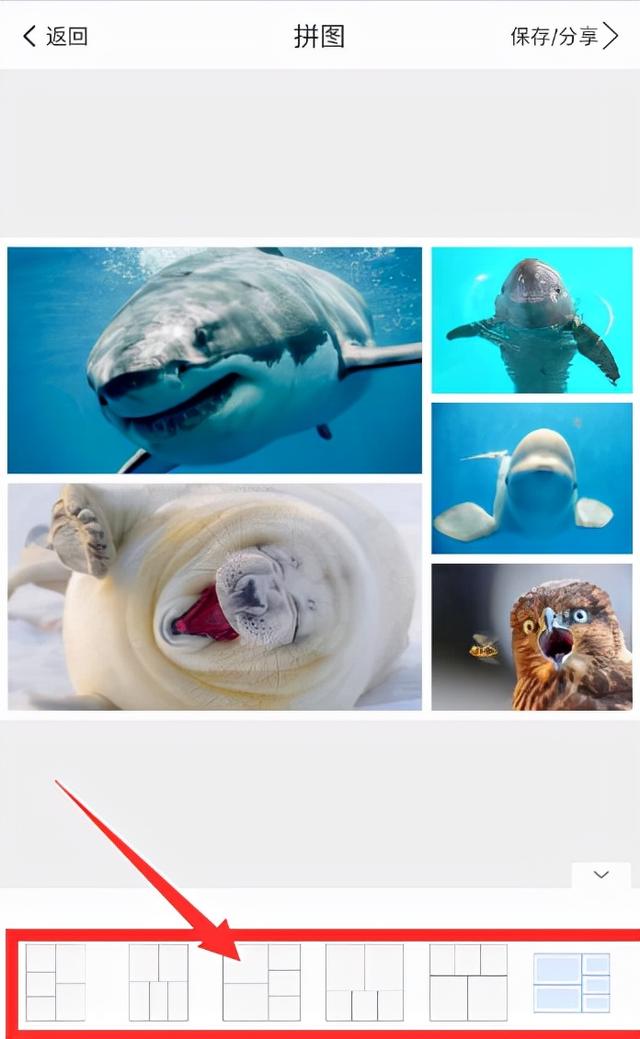Tap the blue highlighted layout template

point(571,982)
